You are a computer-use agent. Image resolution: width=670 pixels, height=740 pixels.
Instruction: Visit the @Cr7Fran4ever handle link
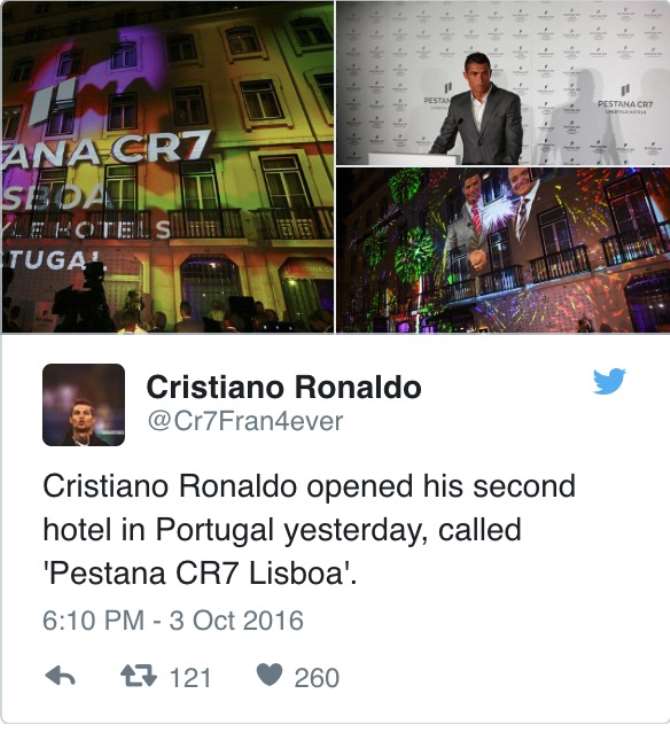(245, 421)
